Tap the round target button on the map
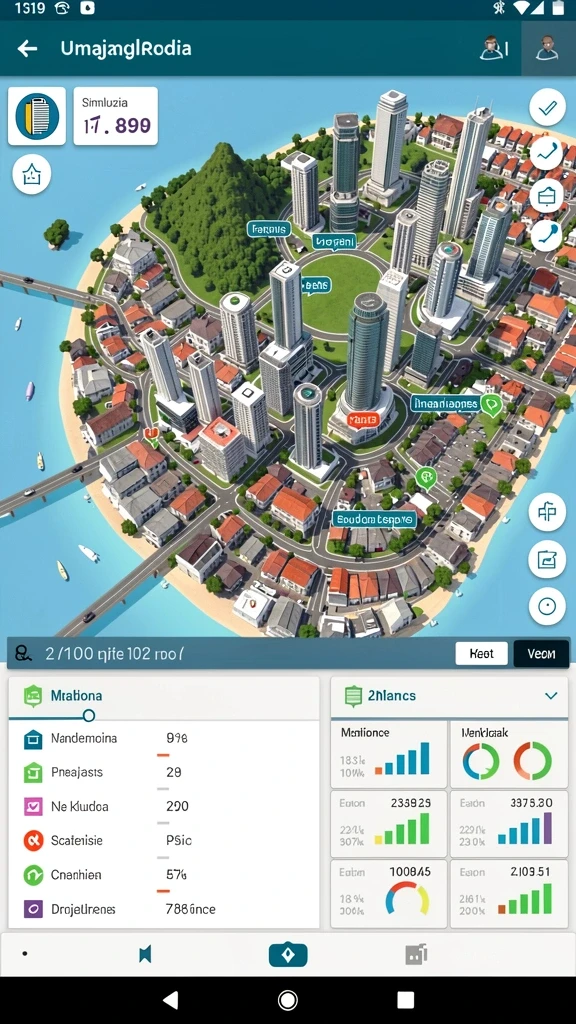Viewport: 576px width, 1024px height. (x=547, y=607)
